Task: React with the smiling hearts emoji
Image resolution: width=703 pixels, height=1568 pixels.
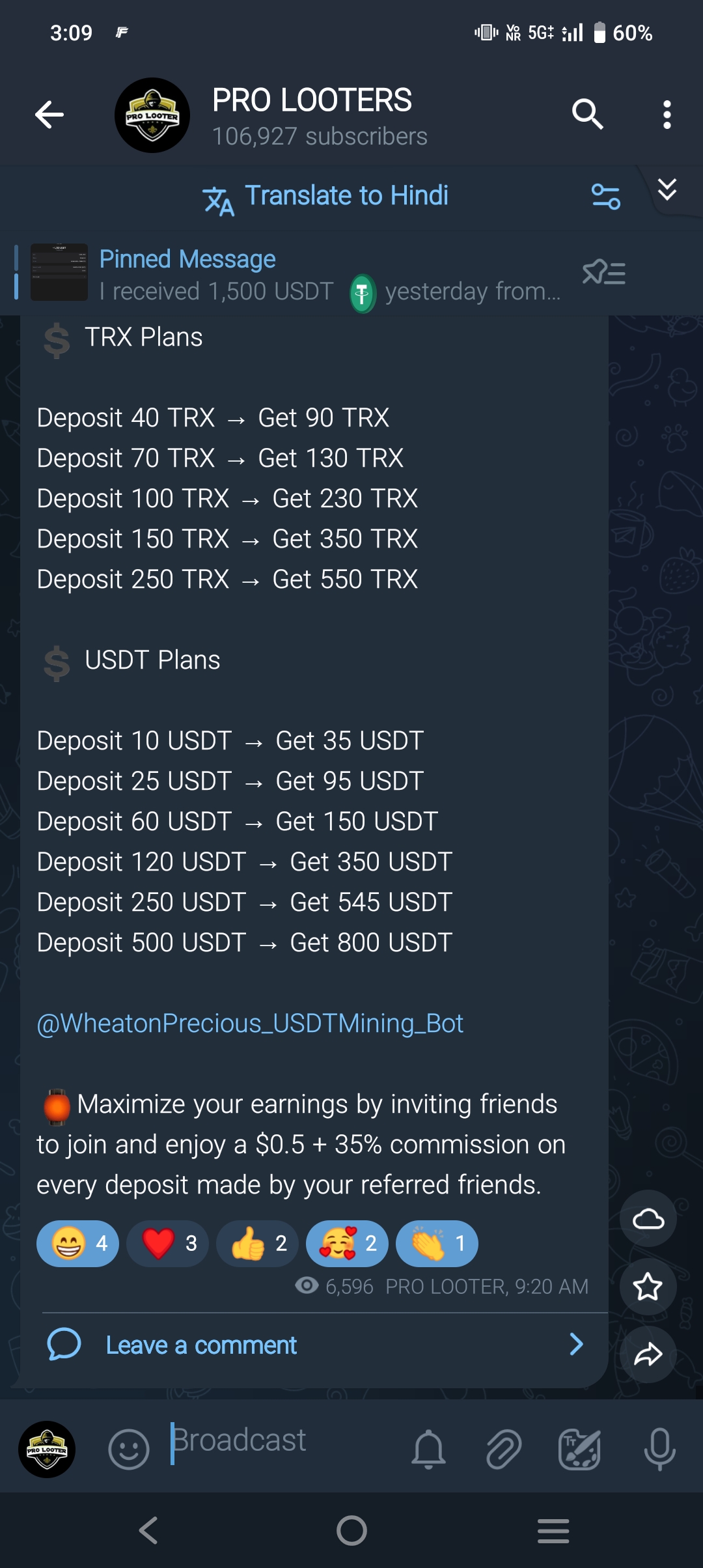Action: [347, 1243]
